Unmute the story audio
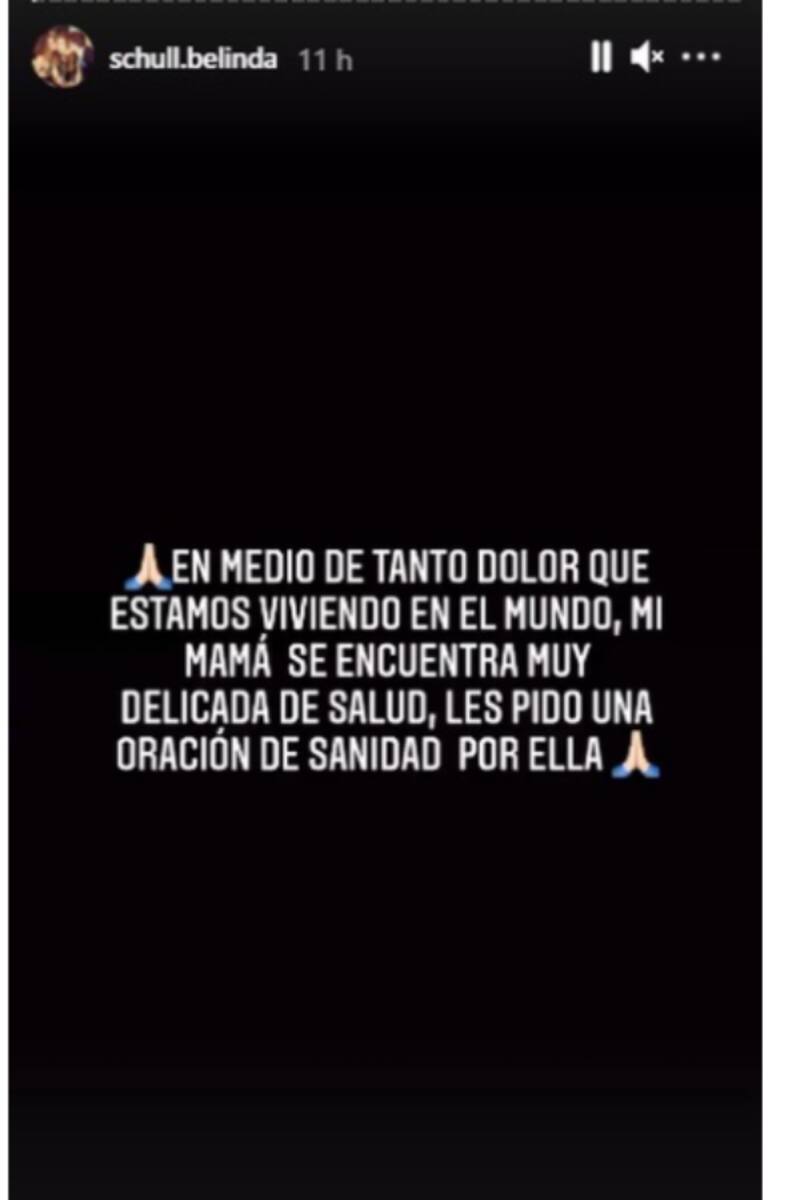The width and height of the screenshot is (800, 1200). tap(647, 59)
